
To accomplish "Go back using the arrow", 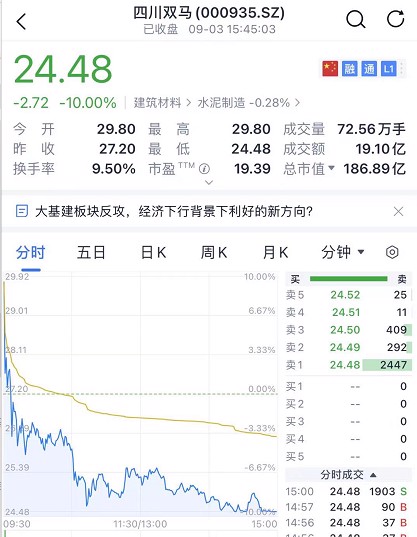I will tap(21, 22).
